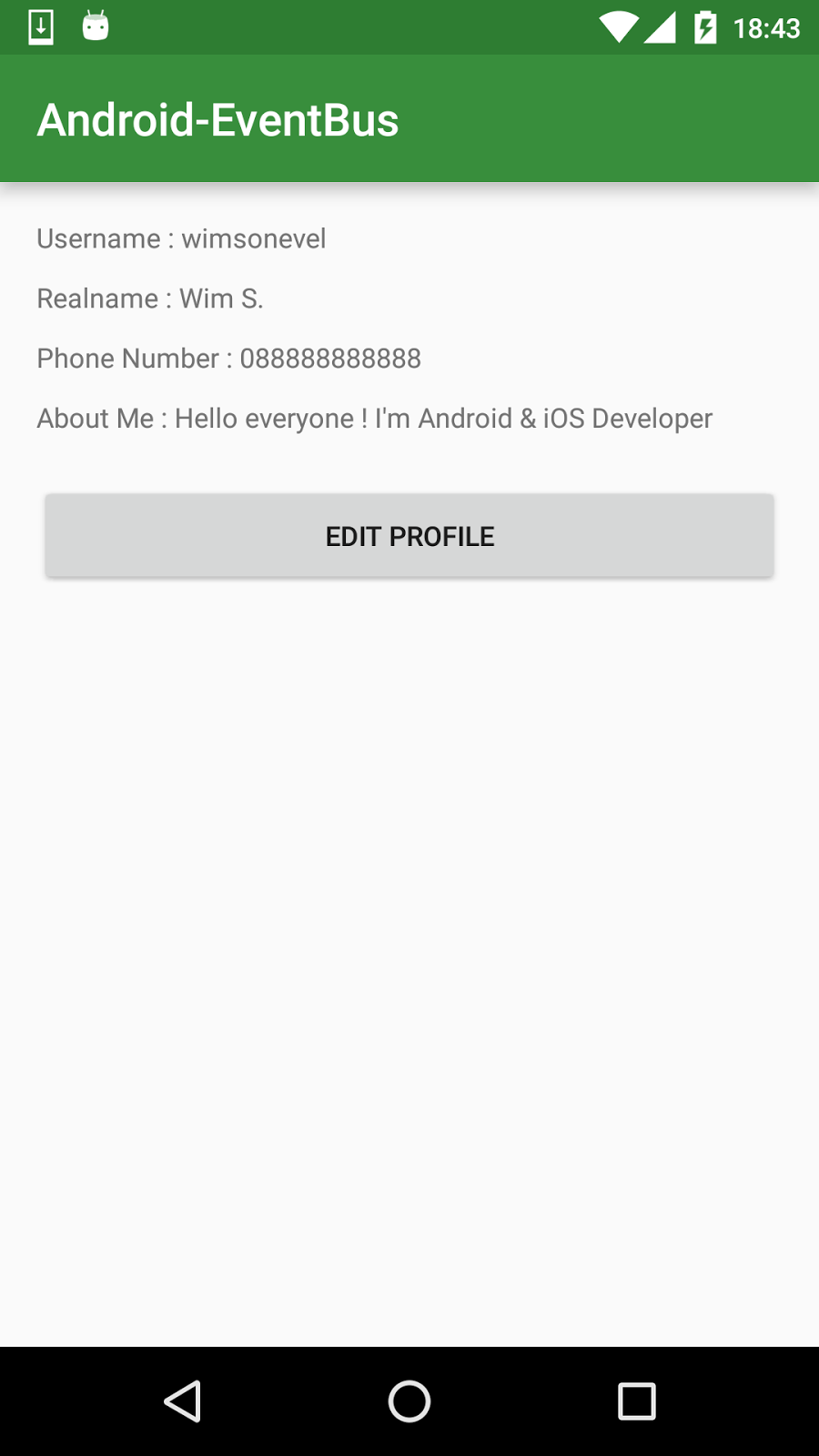The width and height of the screenshot is (819, 1456).
Task: Tap the Username wimsonevel text
Action: tap(181, 238)
